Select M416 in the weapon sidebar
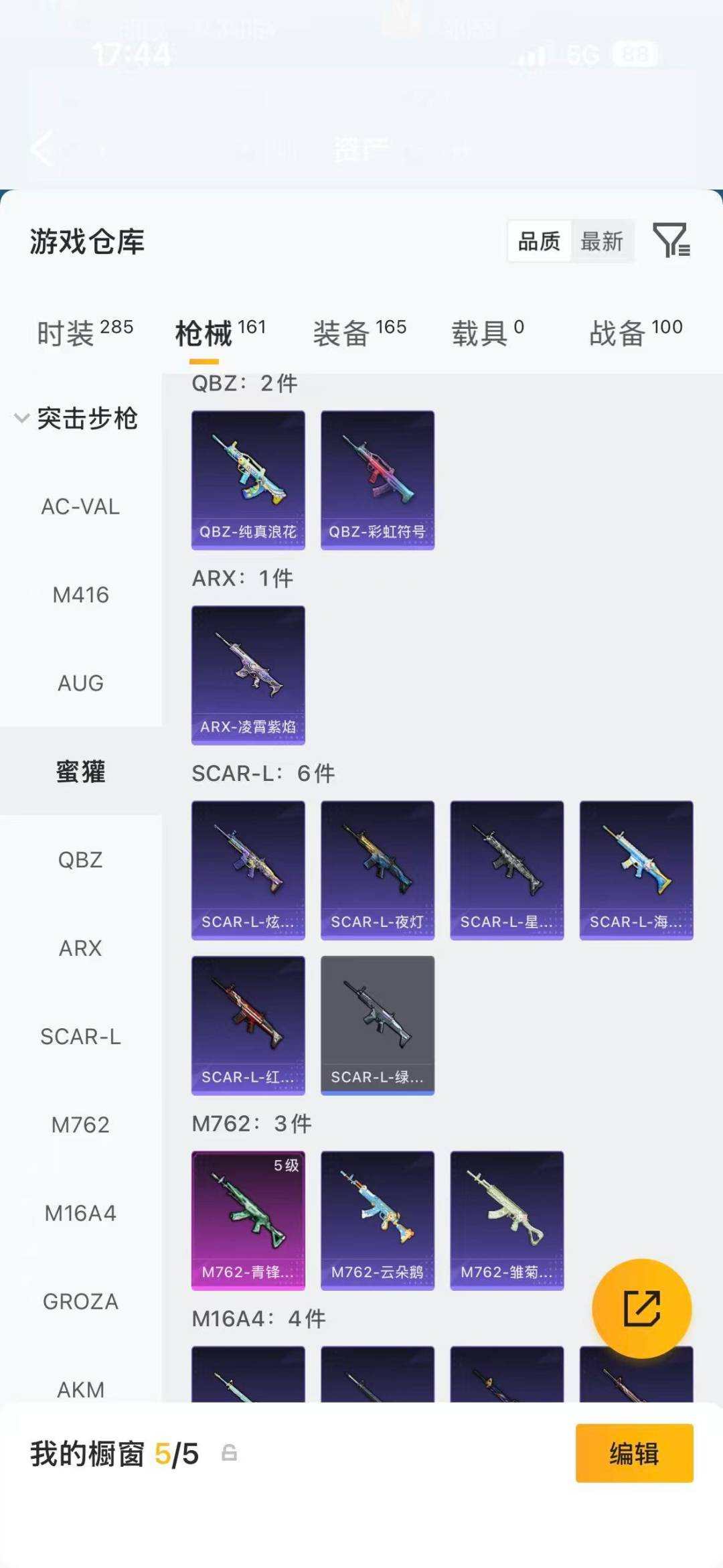Viewport: 723px width, 1568px height. pyautogui.click(x=80, y=595)
